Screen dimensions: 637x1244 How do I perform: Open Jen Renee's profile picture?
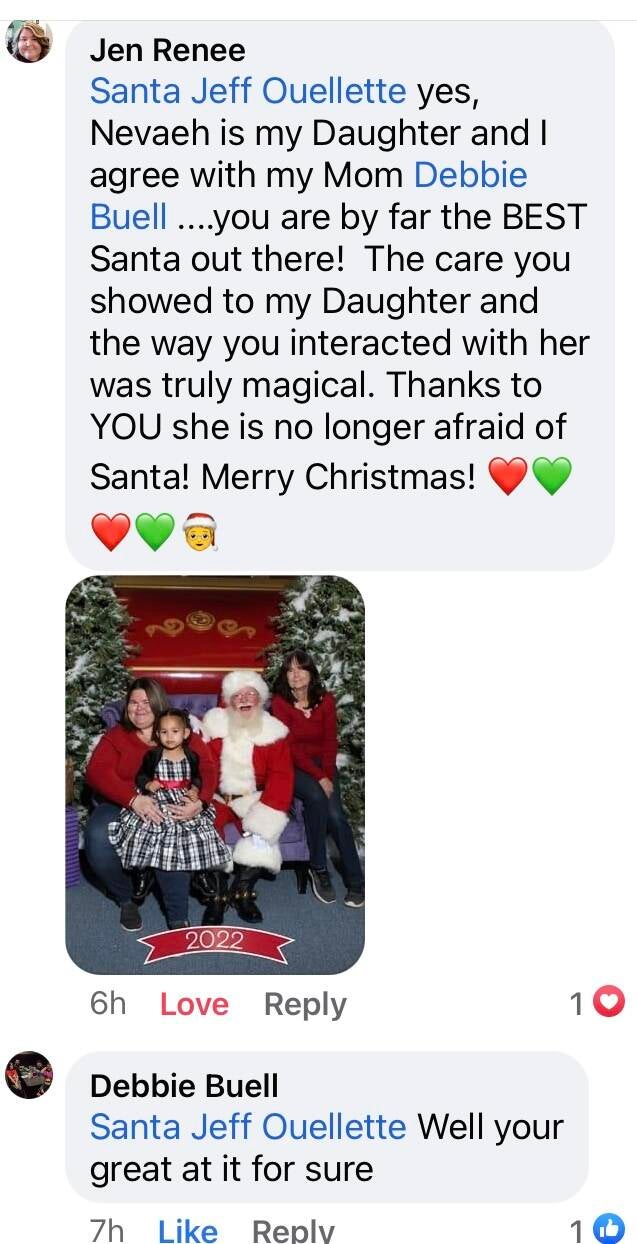click(28, 41)
